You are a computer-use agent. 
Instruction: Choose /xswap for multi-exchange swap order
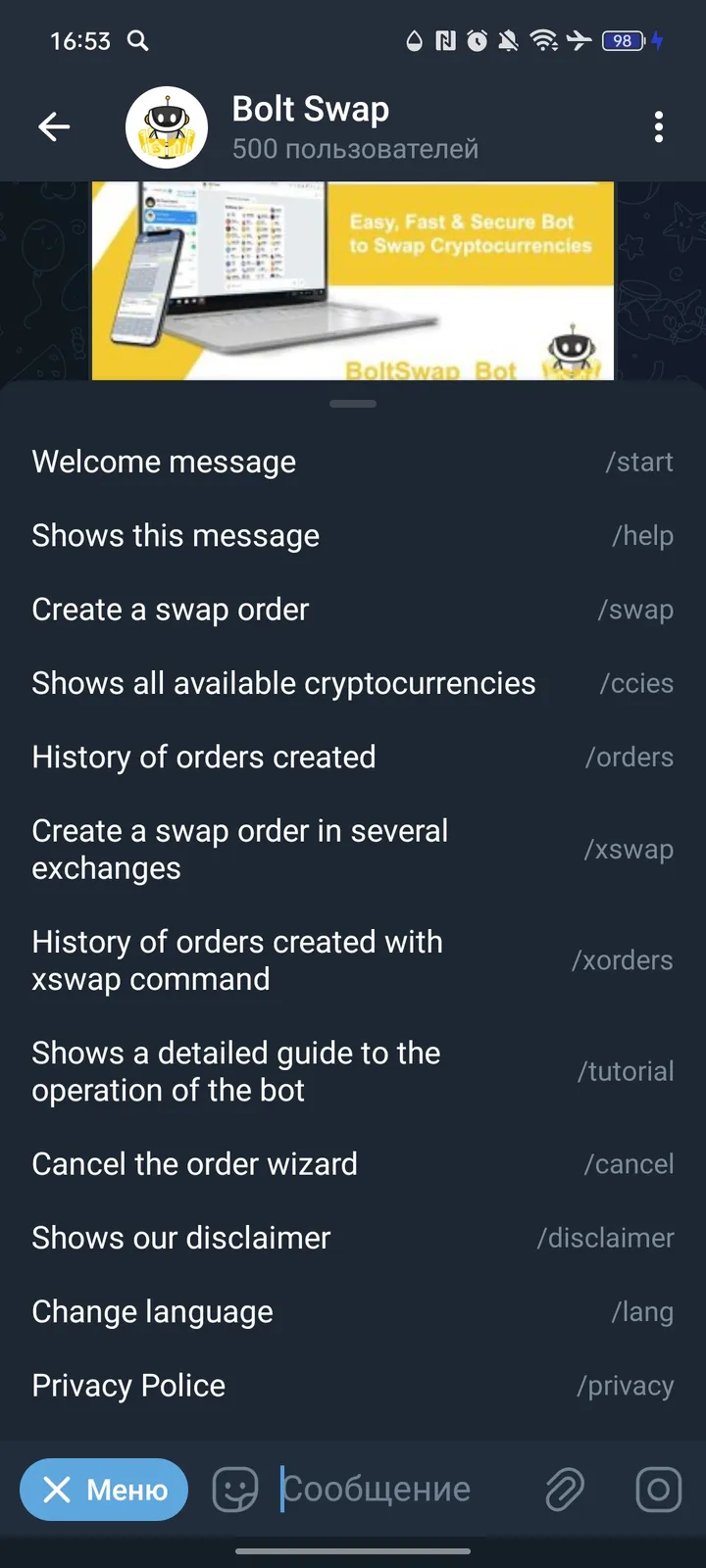[353, 849]
